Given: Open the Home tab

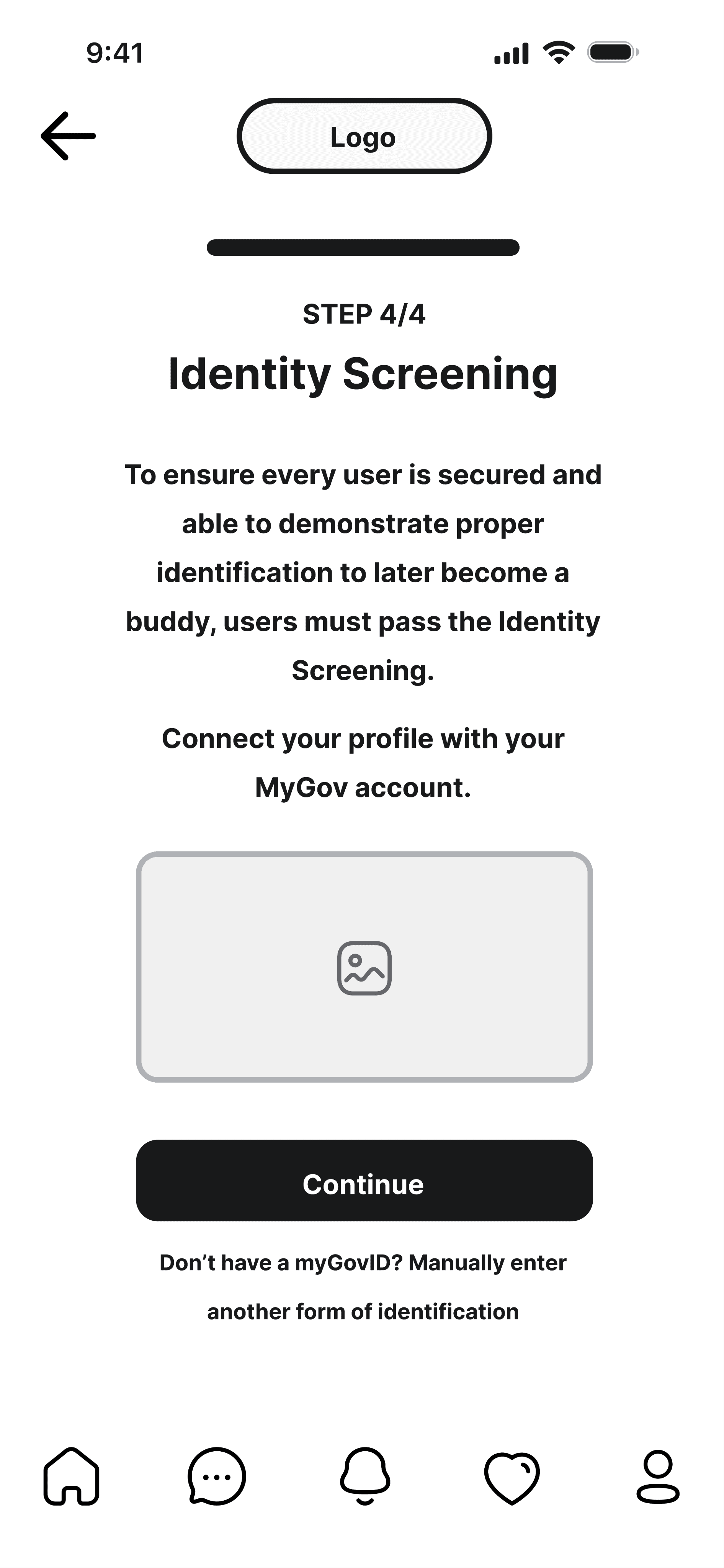Looking at the screenshot, I should pos(71,1476).
